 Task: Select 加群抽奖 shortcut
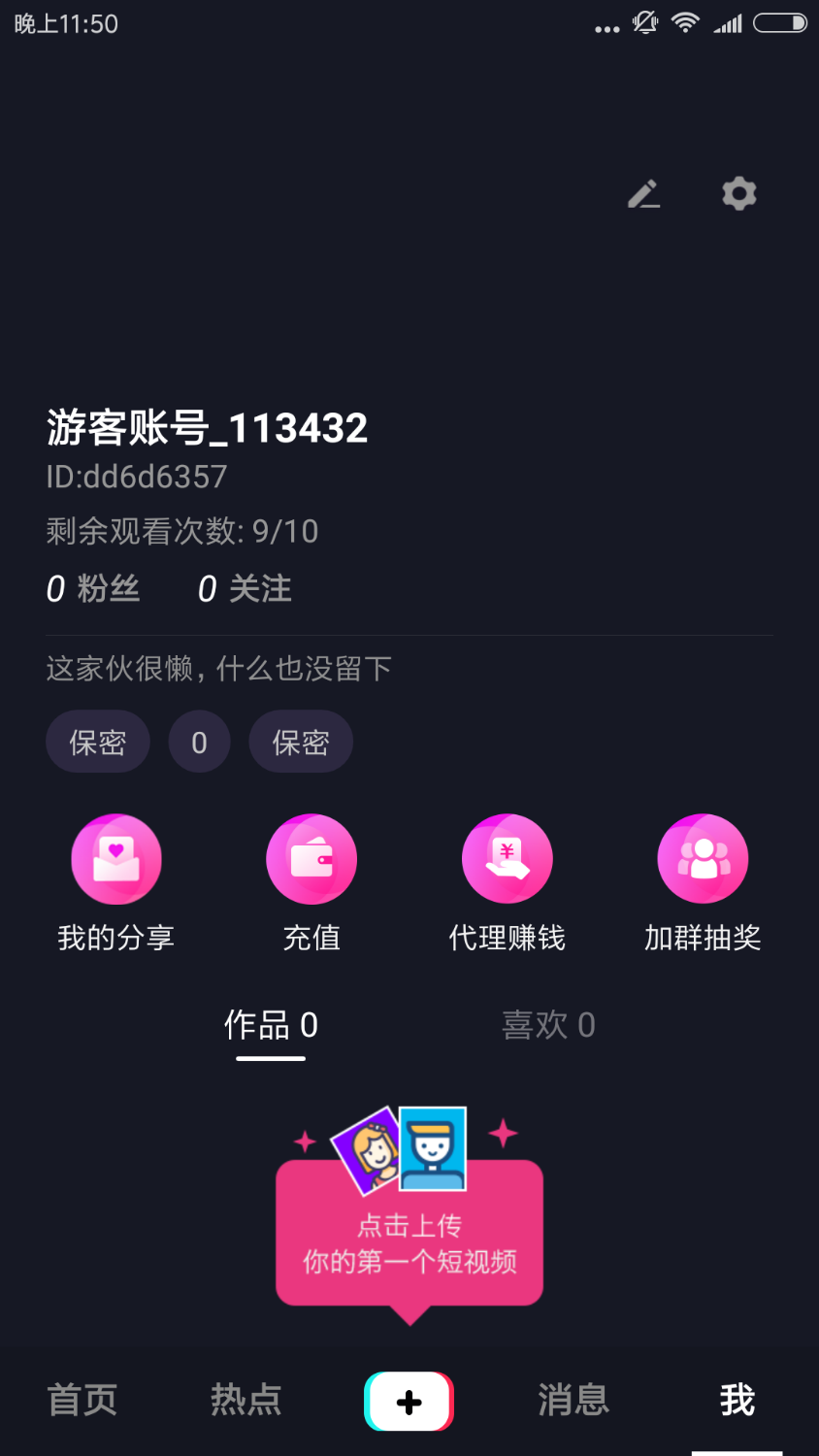pyautogui.click(x=703, y=881)
